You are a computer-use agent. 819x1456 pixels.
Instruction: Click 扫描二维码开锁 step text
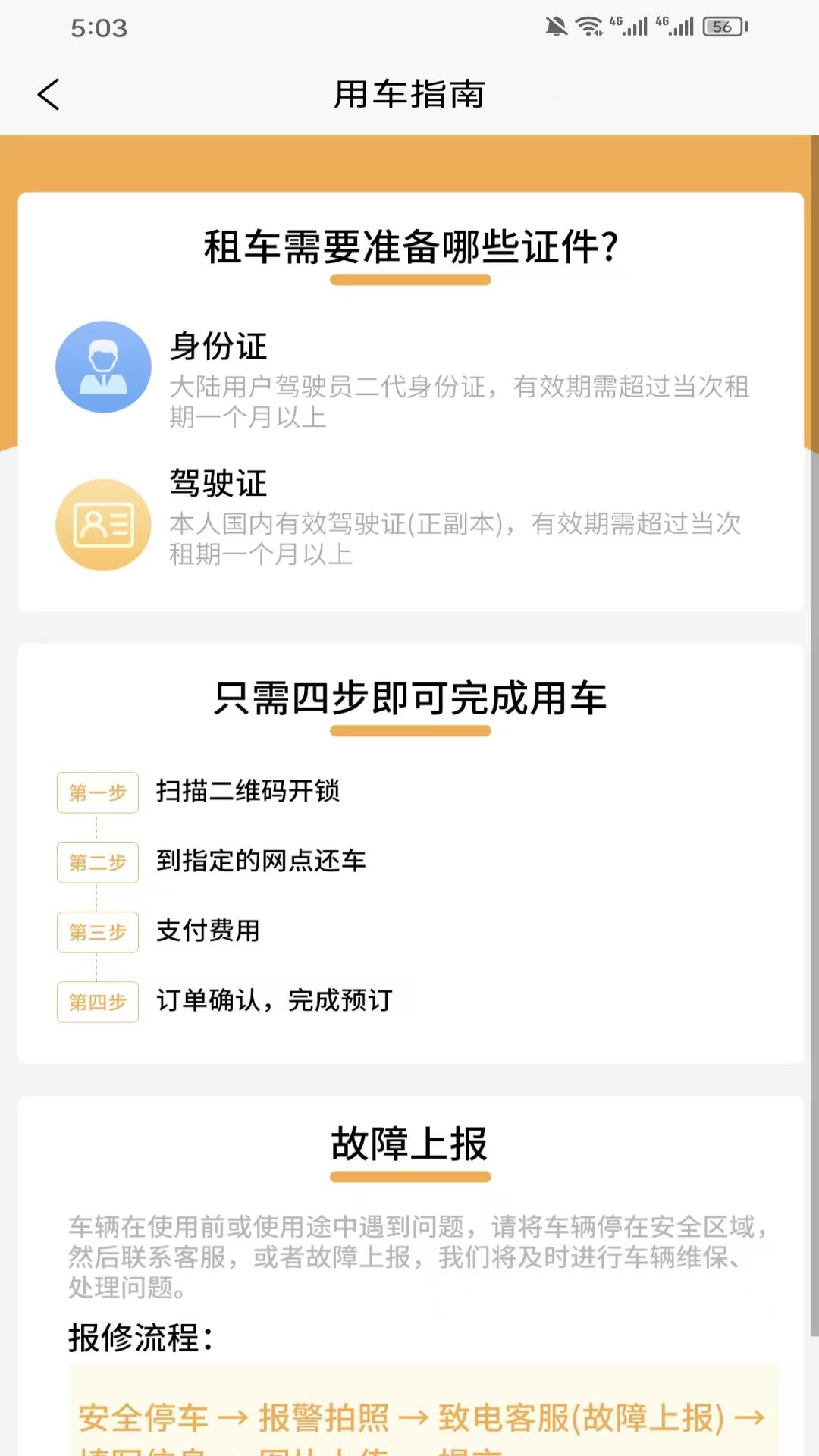pos(247,792)
